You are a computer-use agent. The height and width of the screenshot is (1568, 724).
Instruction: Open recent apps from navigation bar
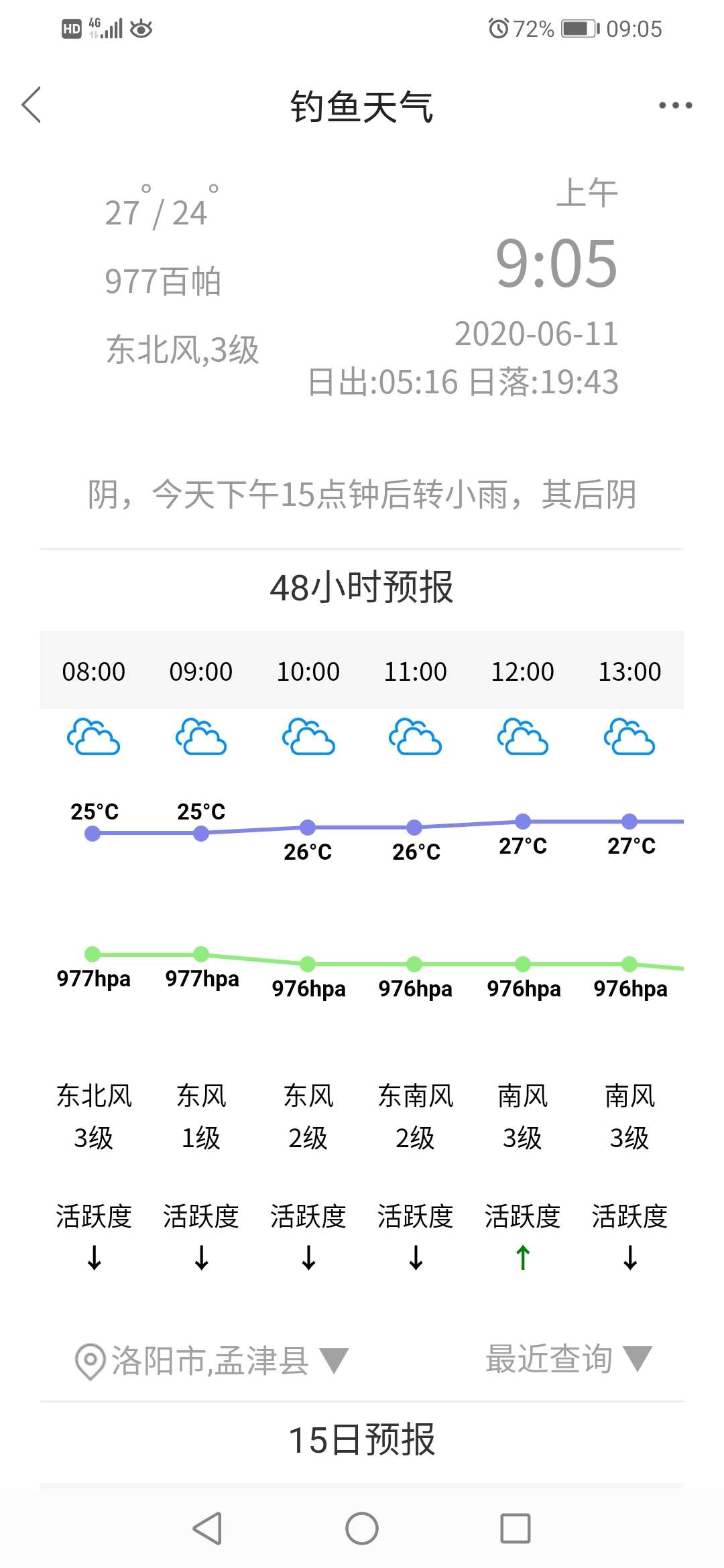click(516, 1528)
